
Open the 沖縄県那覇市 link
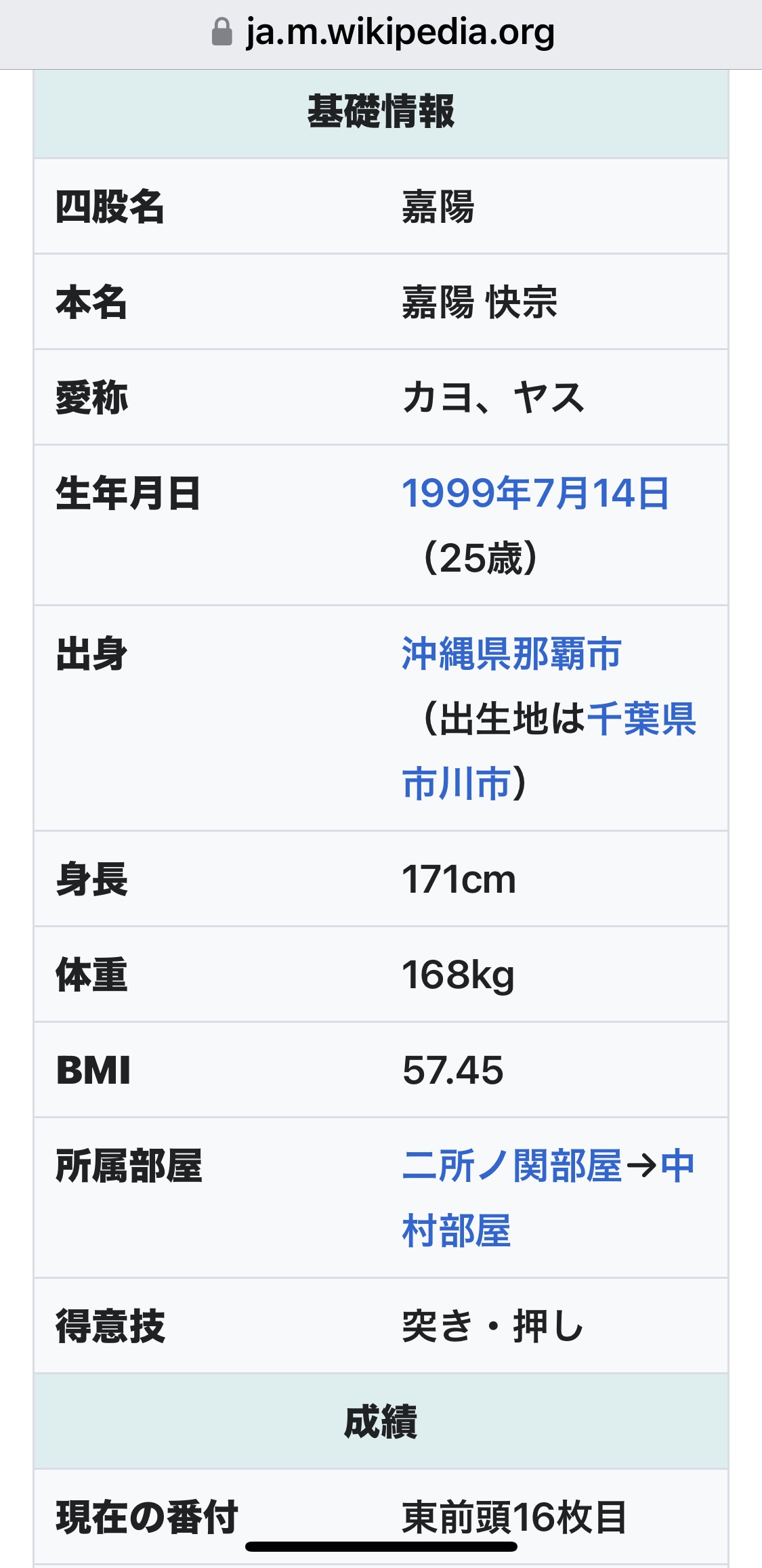(511, 654)
